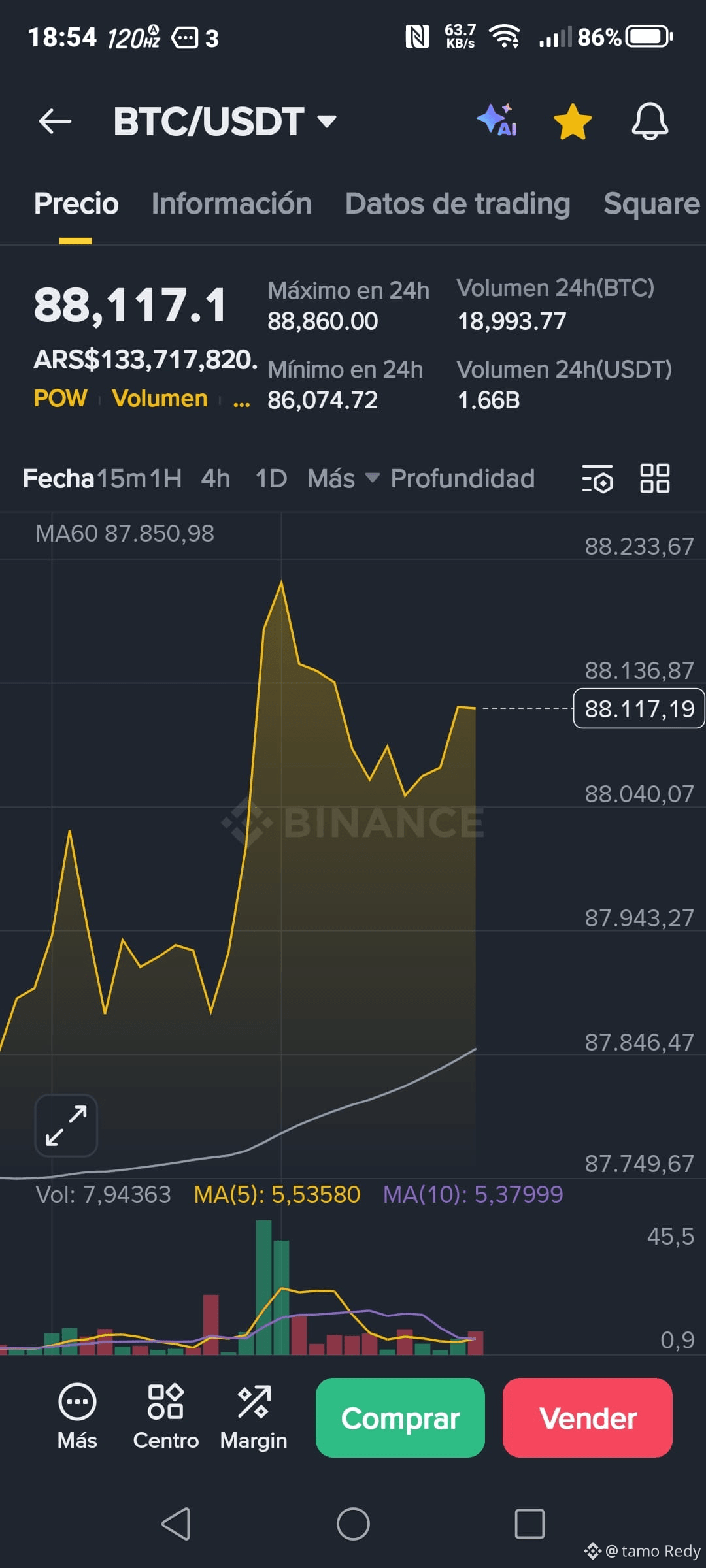Toggle the POW indicator label

click(x=60, y=398)
